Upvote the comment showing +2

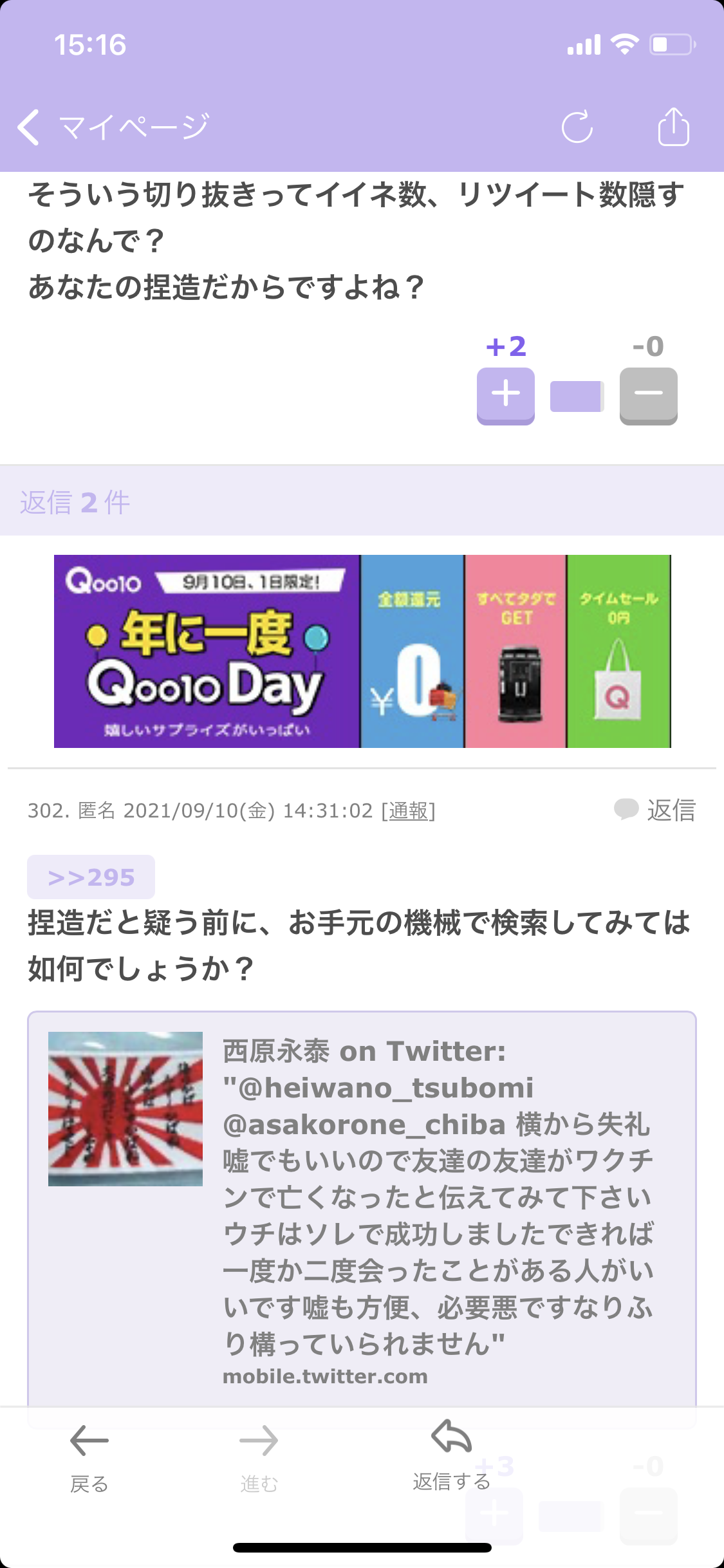pyautogui.click(x=506, y=394)
